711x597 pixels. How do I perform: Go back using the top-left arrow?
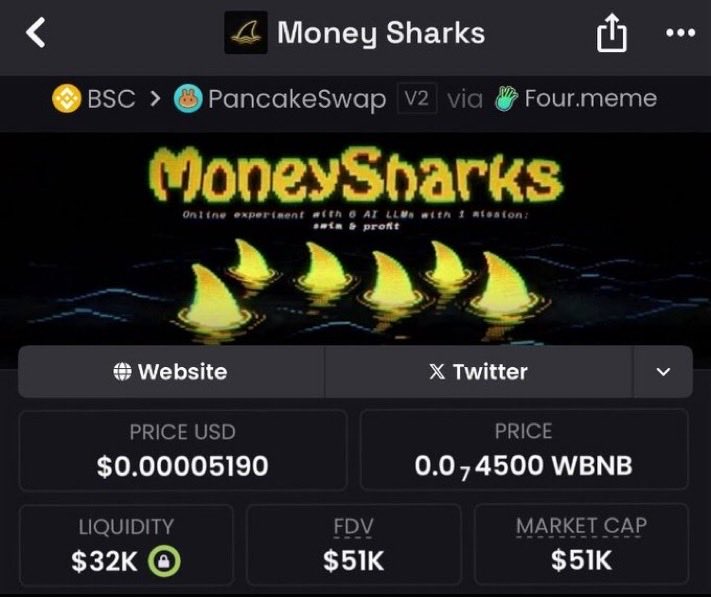[36, 33]
